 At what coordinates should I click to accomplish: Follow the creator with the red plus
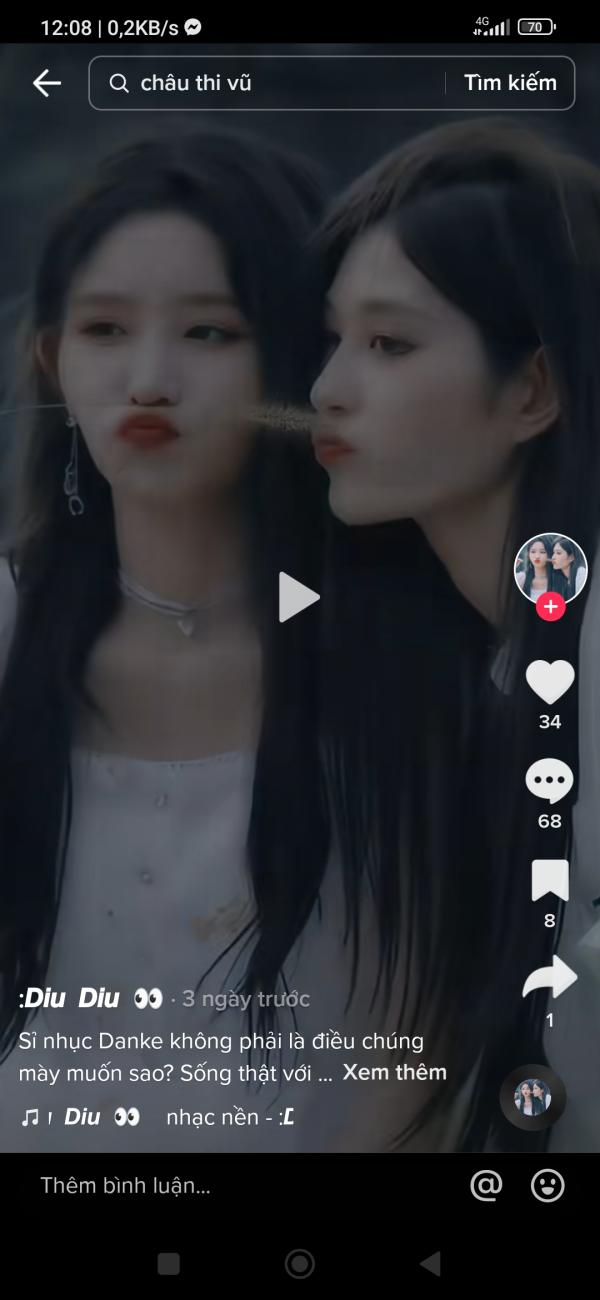tap(550, 606)
